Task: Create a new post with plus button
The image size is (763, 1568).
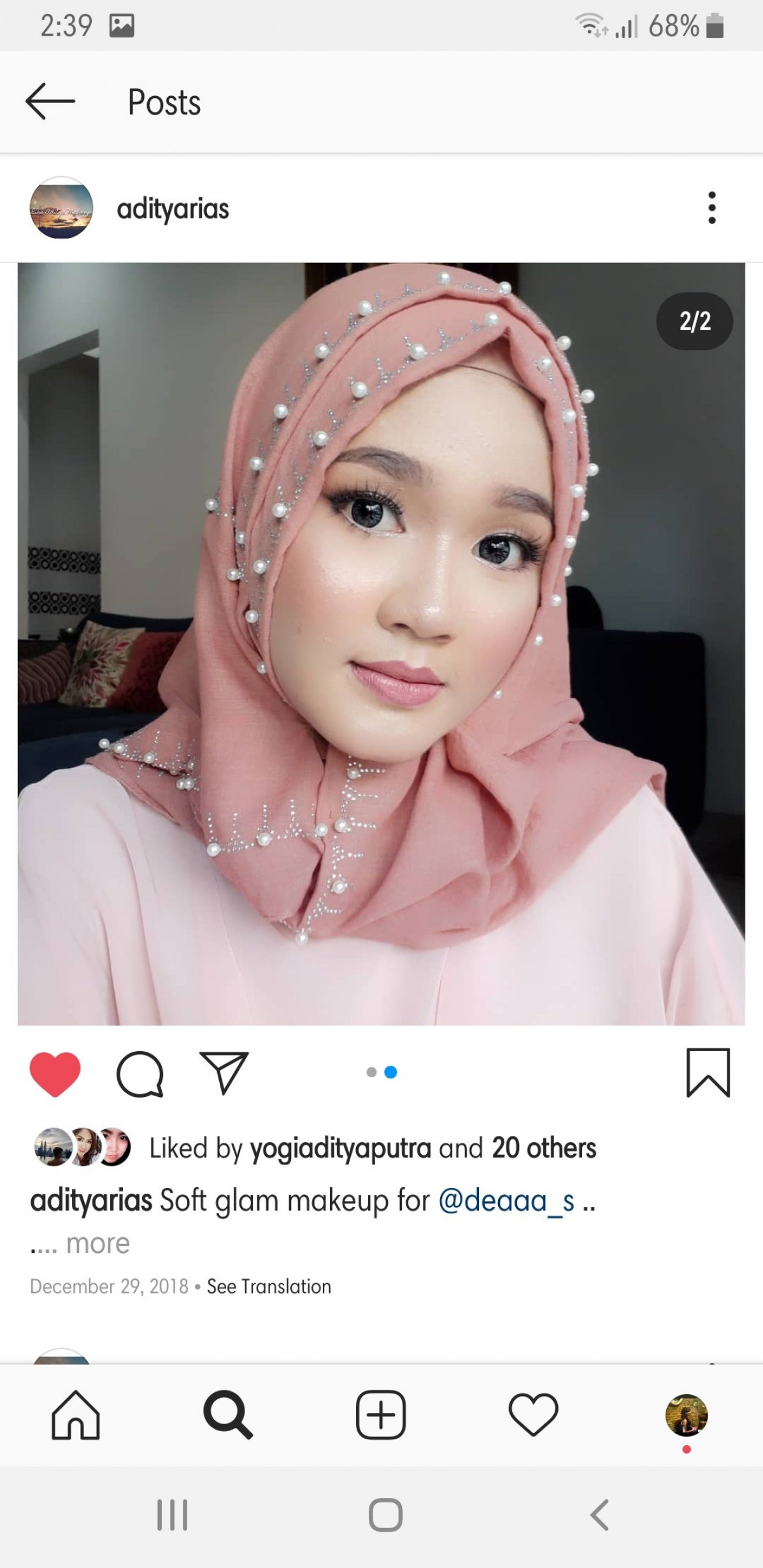Action: (381, 1415)
